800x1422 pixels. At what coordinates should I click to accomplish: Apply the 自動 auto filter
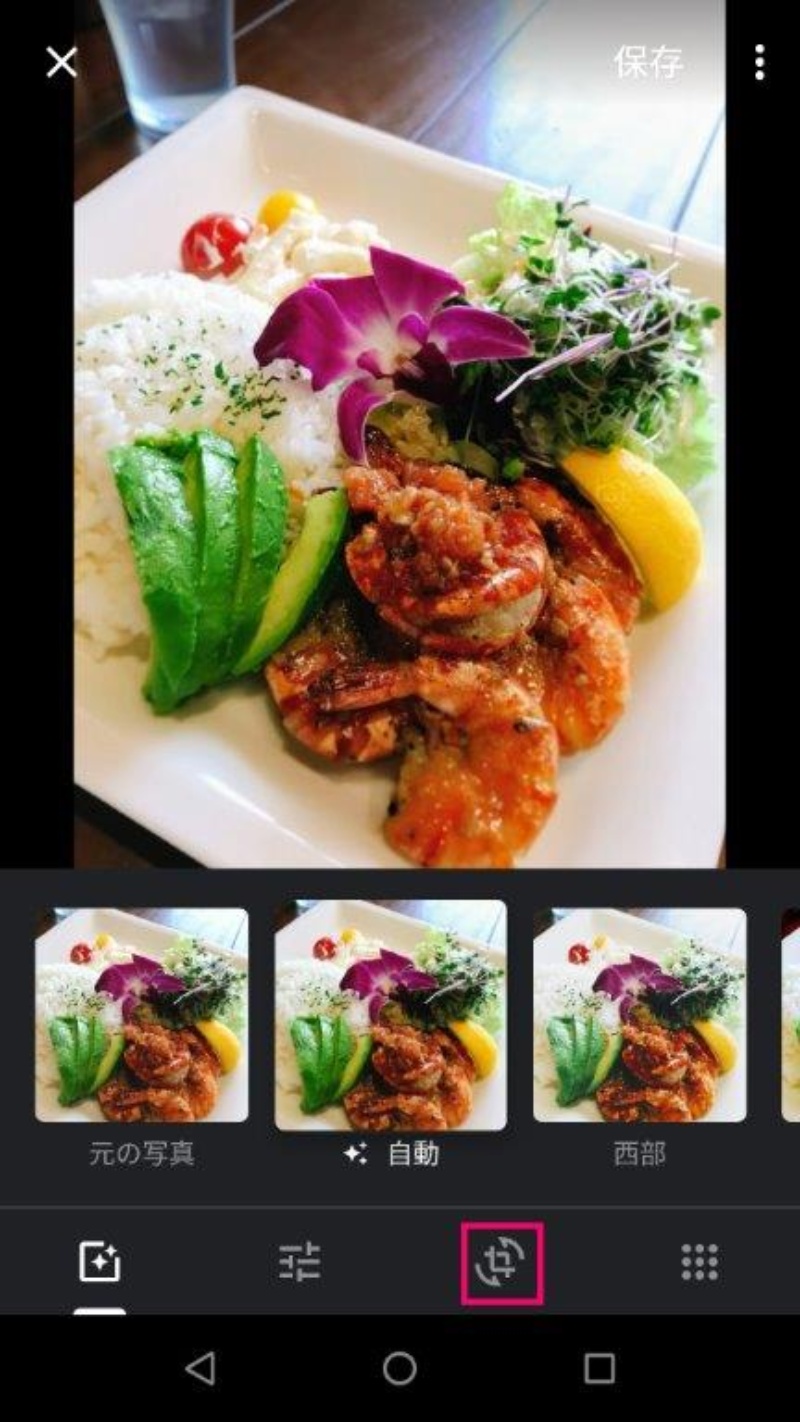(390, 1014)
